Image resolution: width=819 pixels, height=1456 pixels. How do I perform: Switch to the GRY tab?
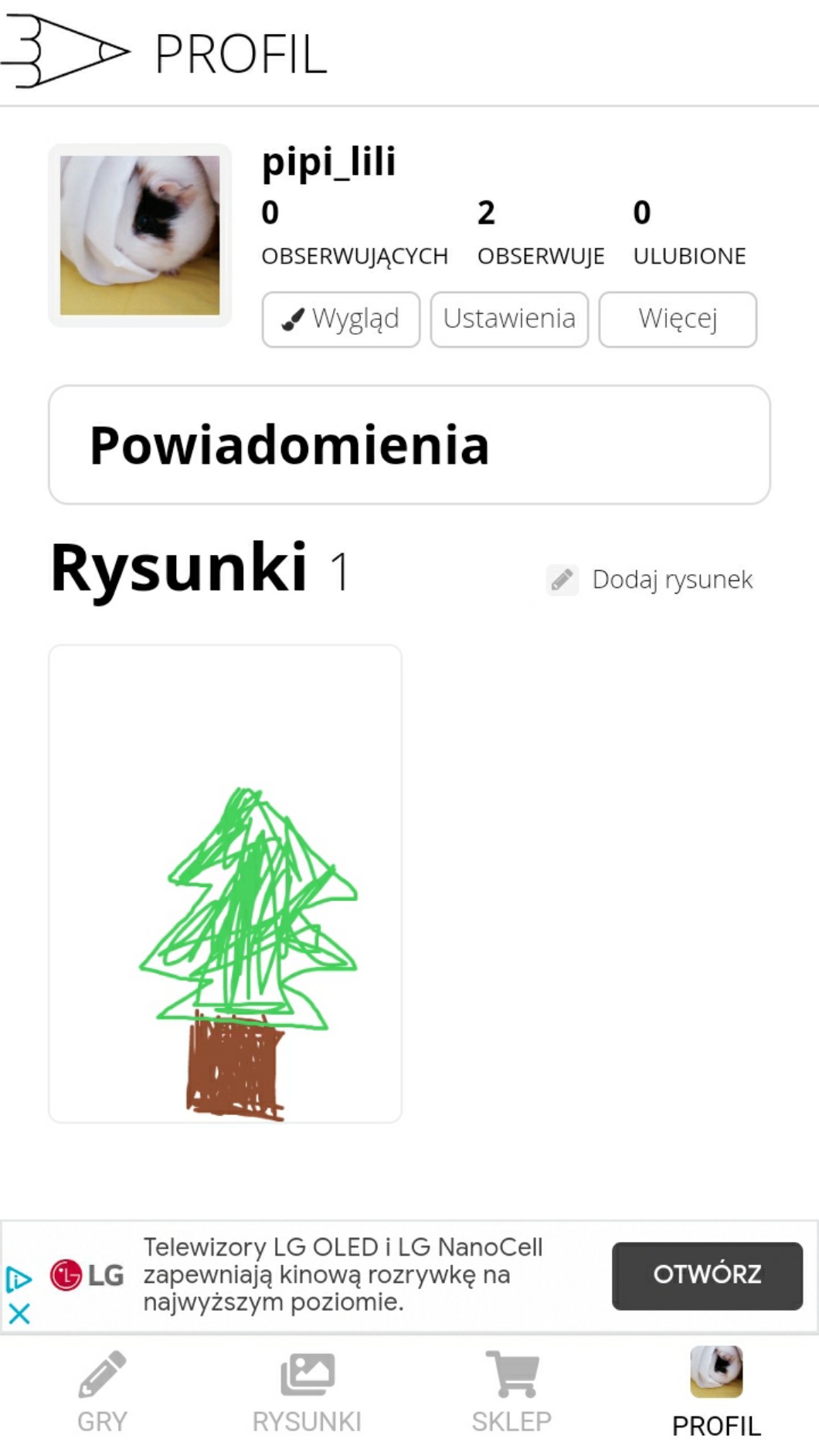(x=102, y=1393)
